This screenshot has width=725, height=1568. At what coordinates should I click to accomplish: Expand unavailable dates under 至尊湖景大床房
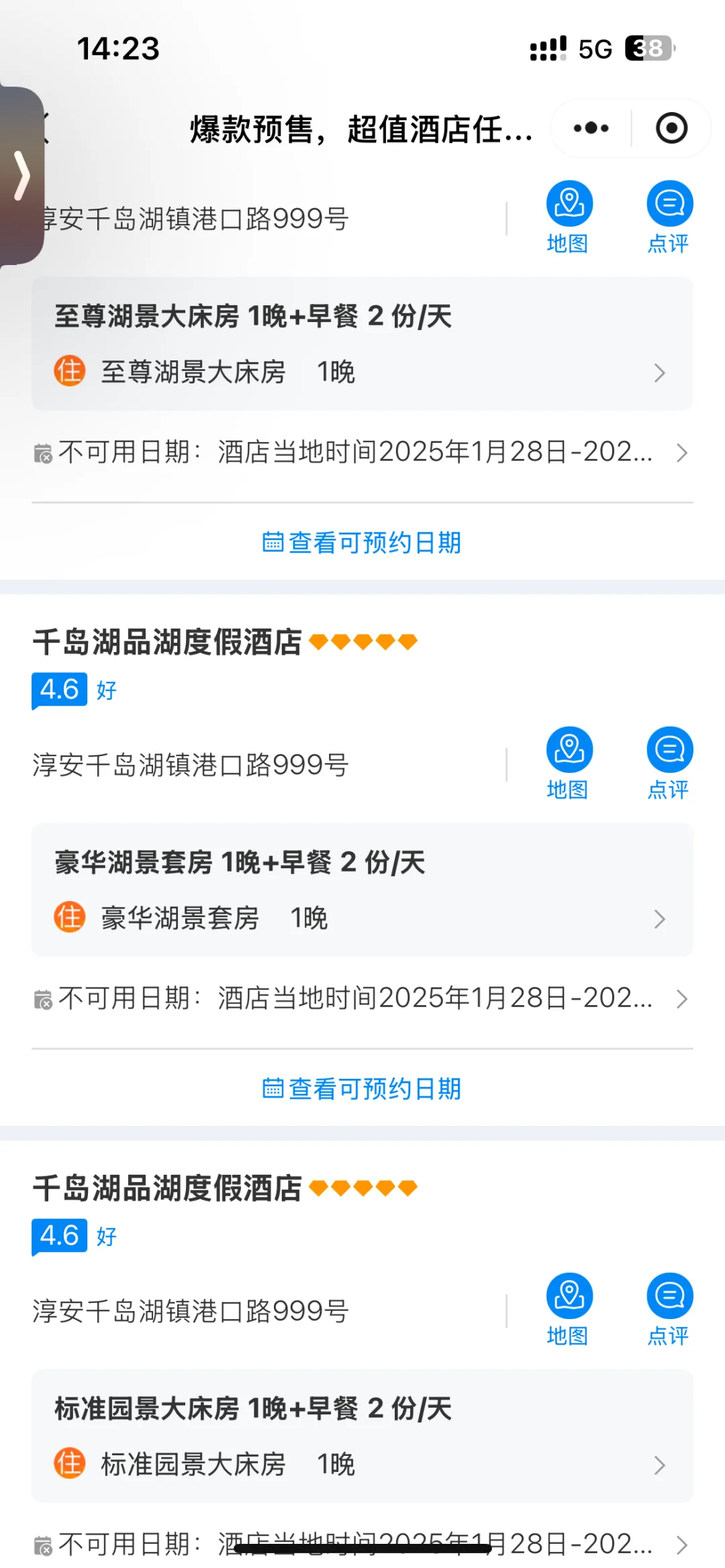coord(362,452)
